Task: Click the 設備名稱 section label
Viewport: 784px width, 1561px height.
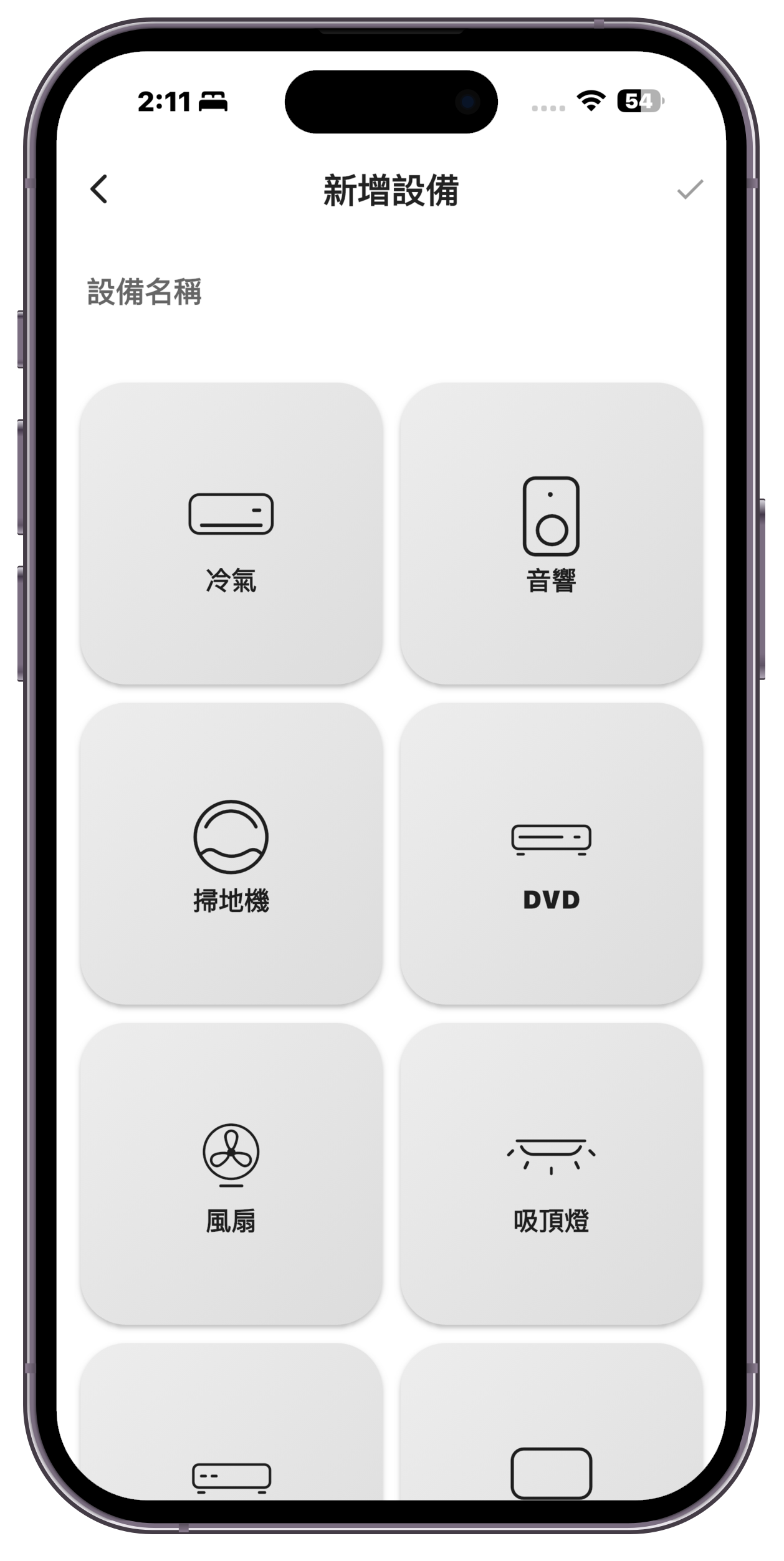Action: (x=144, y=290)
